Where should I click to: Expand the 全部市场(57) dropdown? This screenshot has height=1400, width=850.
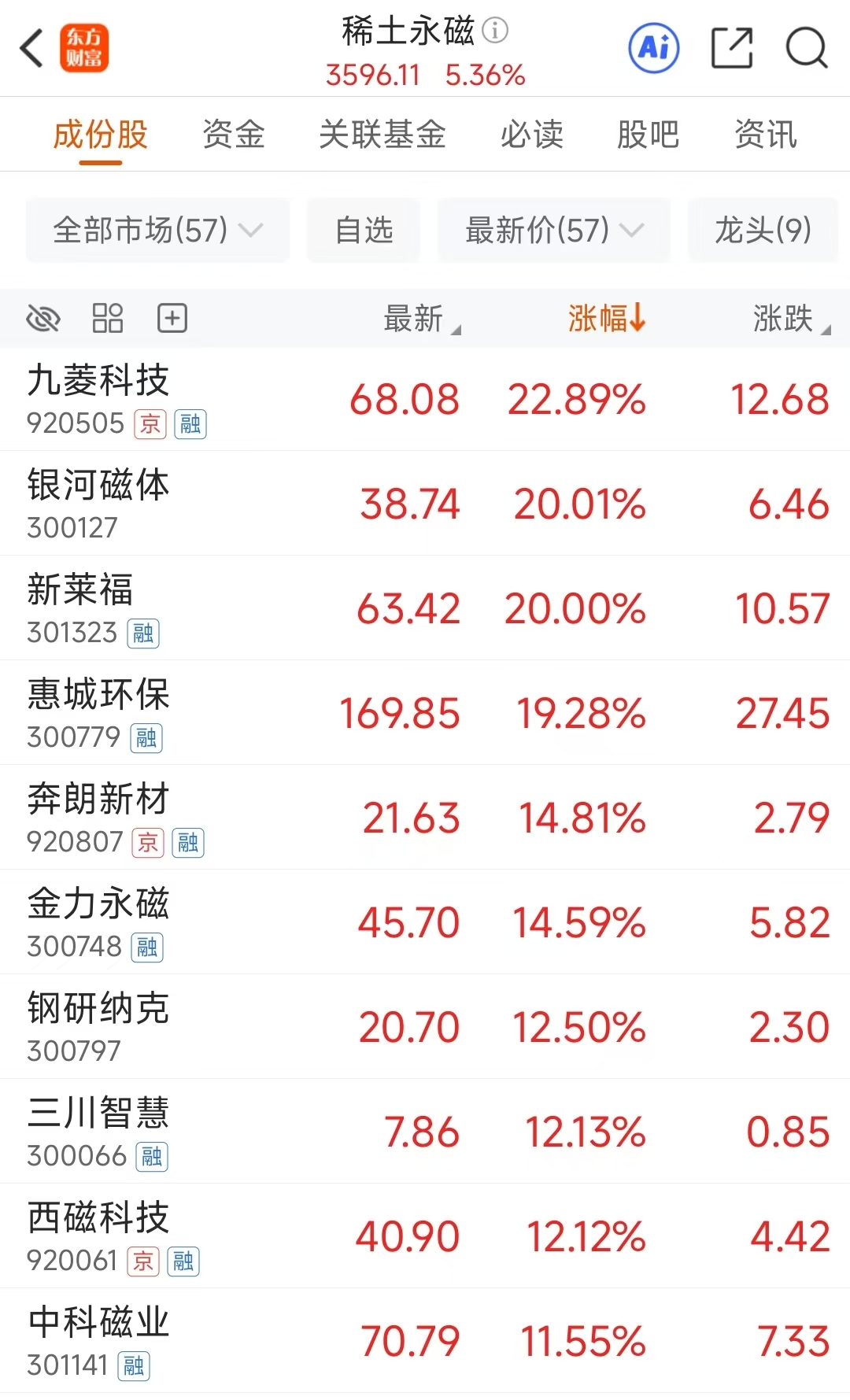pyautogui.click(x=156, y=230)
